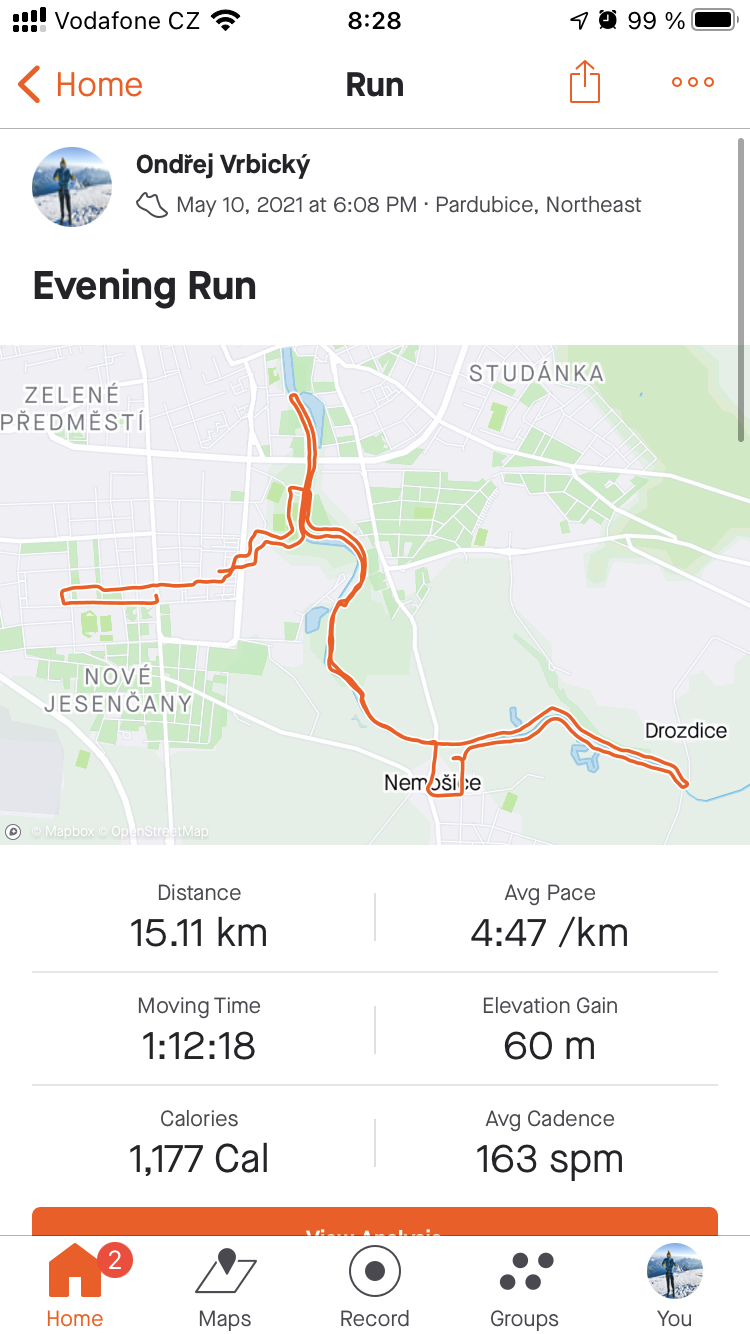
Task: Open the You profile tab
Action: [675, 1286]
